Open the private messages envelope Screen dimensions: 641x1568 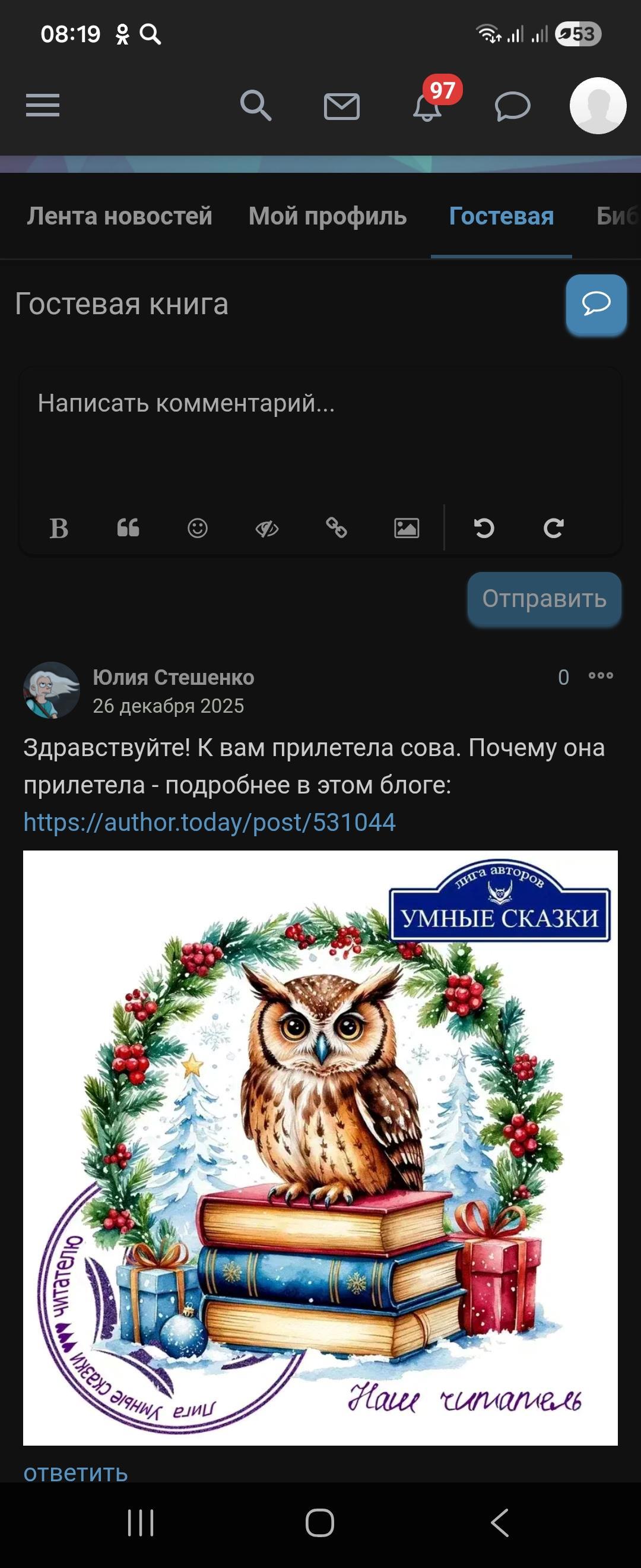(x=341, y=106)
